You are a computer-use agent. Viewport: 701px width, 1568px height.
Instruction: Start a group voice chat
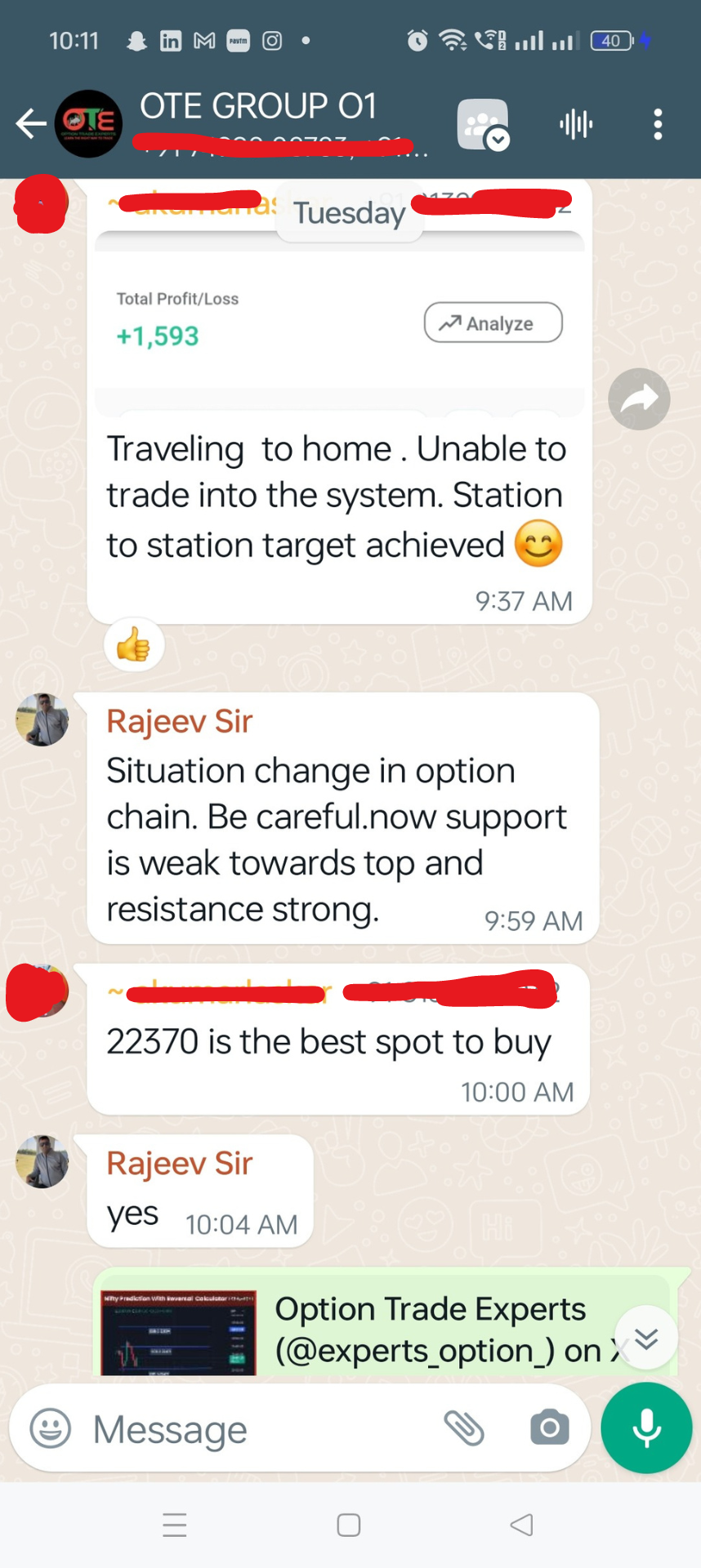point(576,124)
